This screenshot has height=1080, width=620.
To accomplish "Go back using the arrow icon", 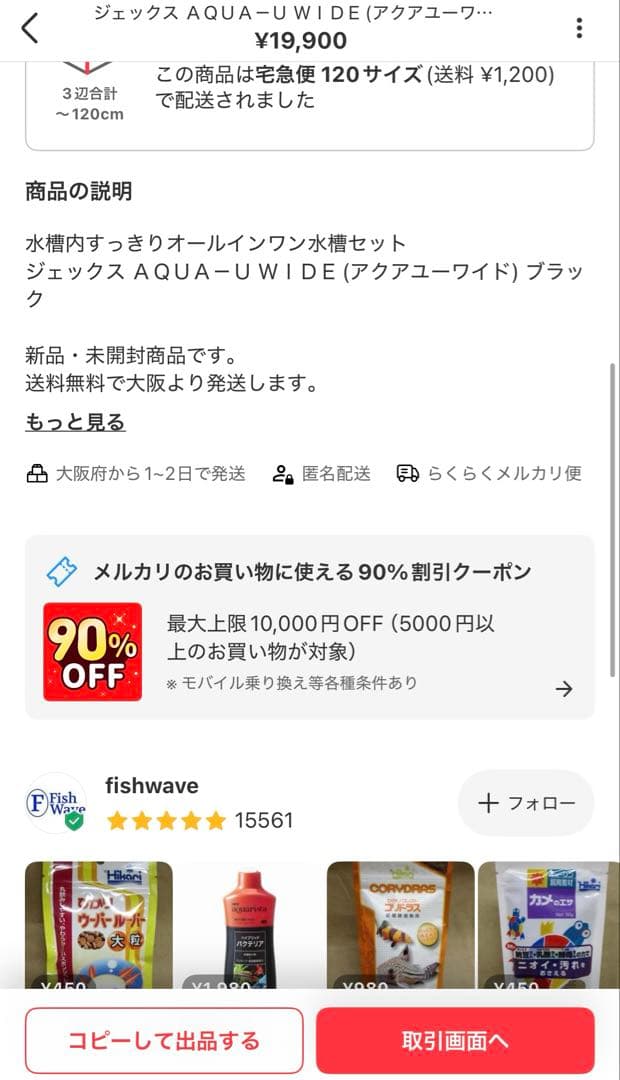I will (x=30, y=28).
